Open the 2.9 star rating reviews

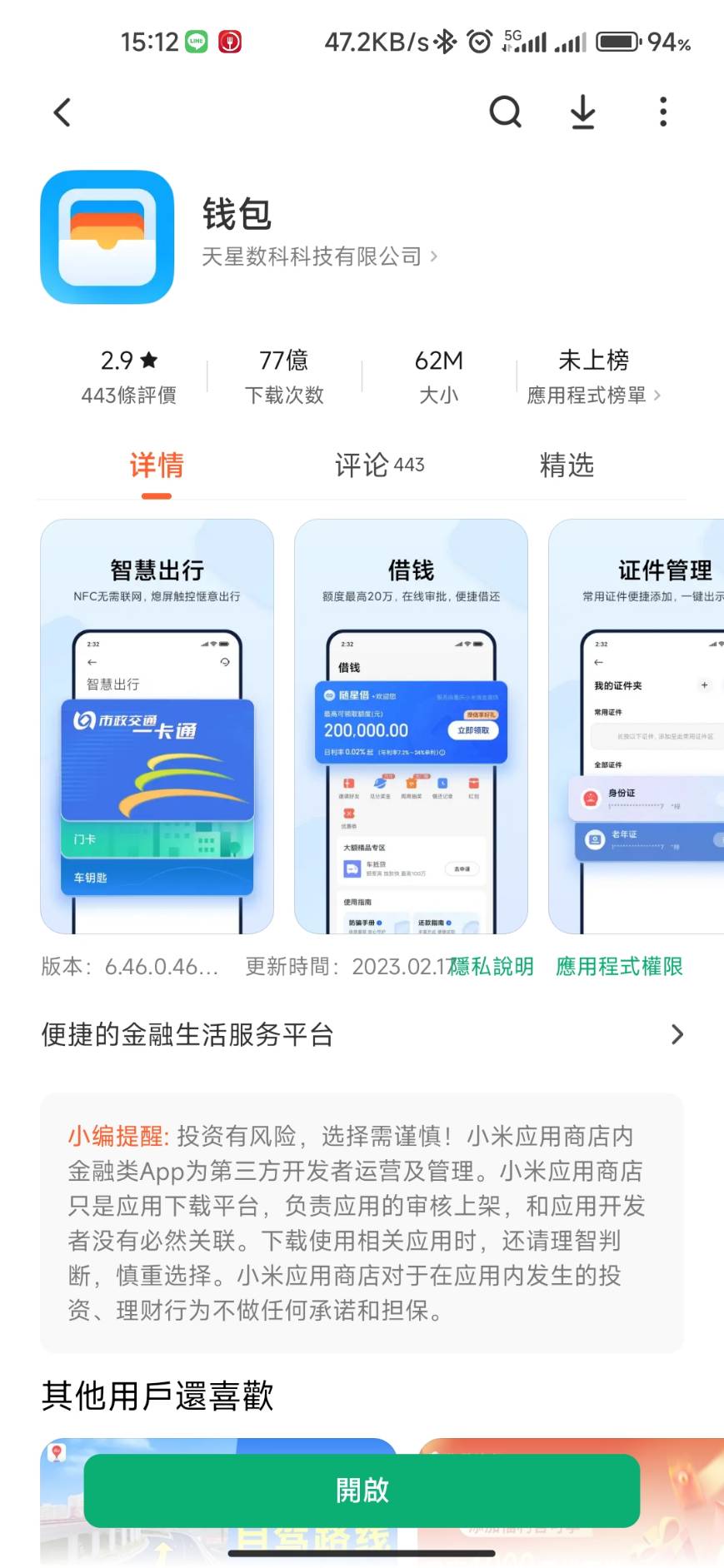(x=129, y=376)
